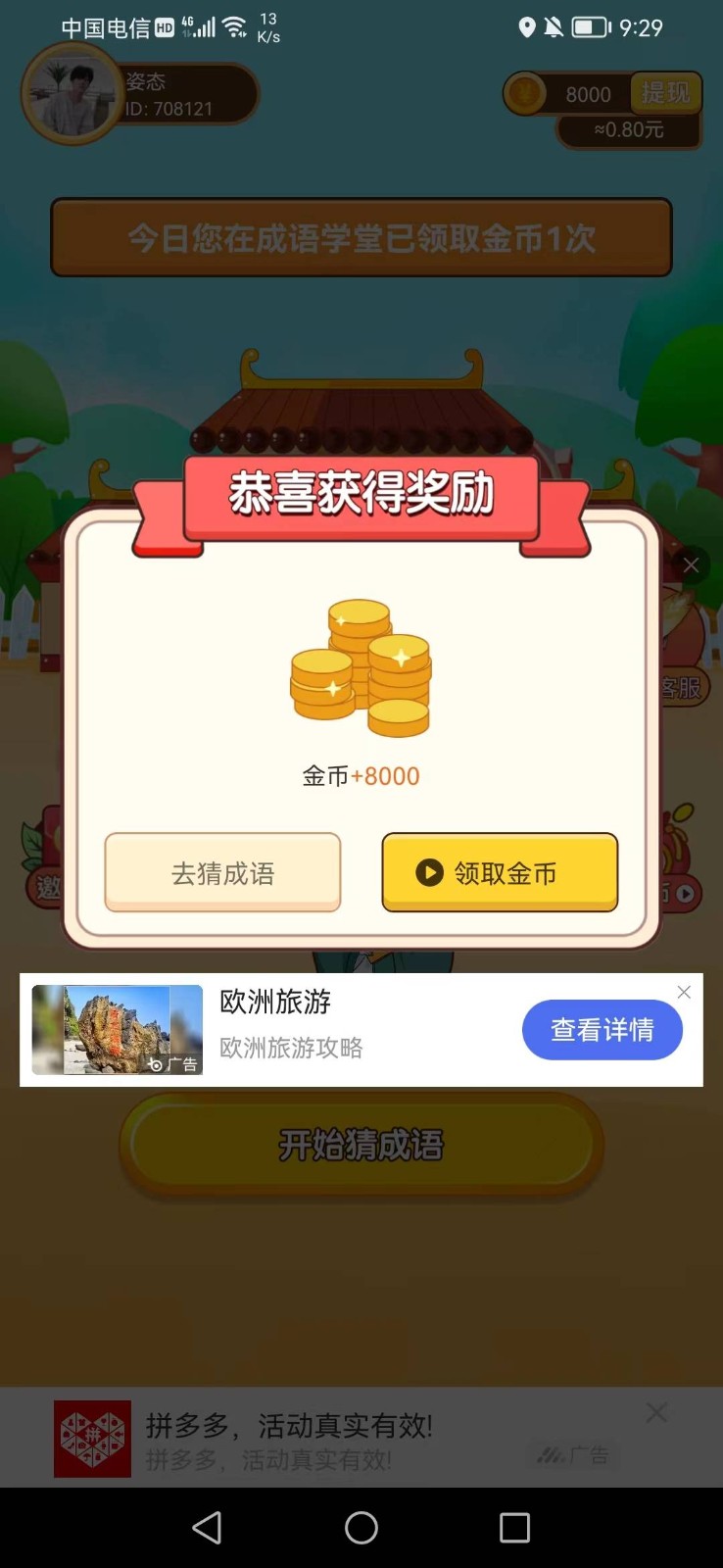Open the 拼多多 ad banner

coord(289,1439)
